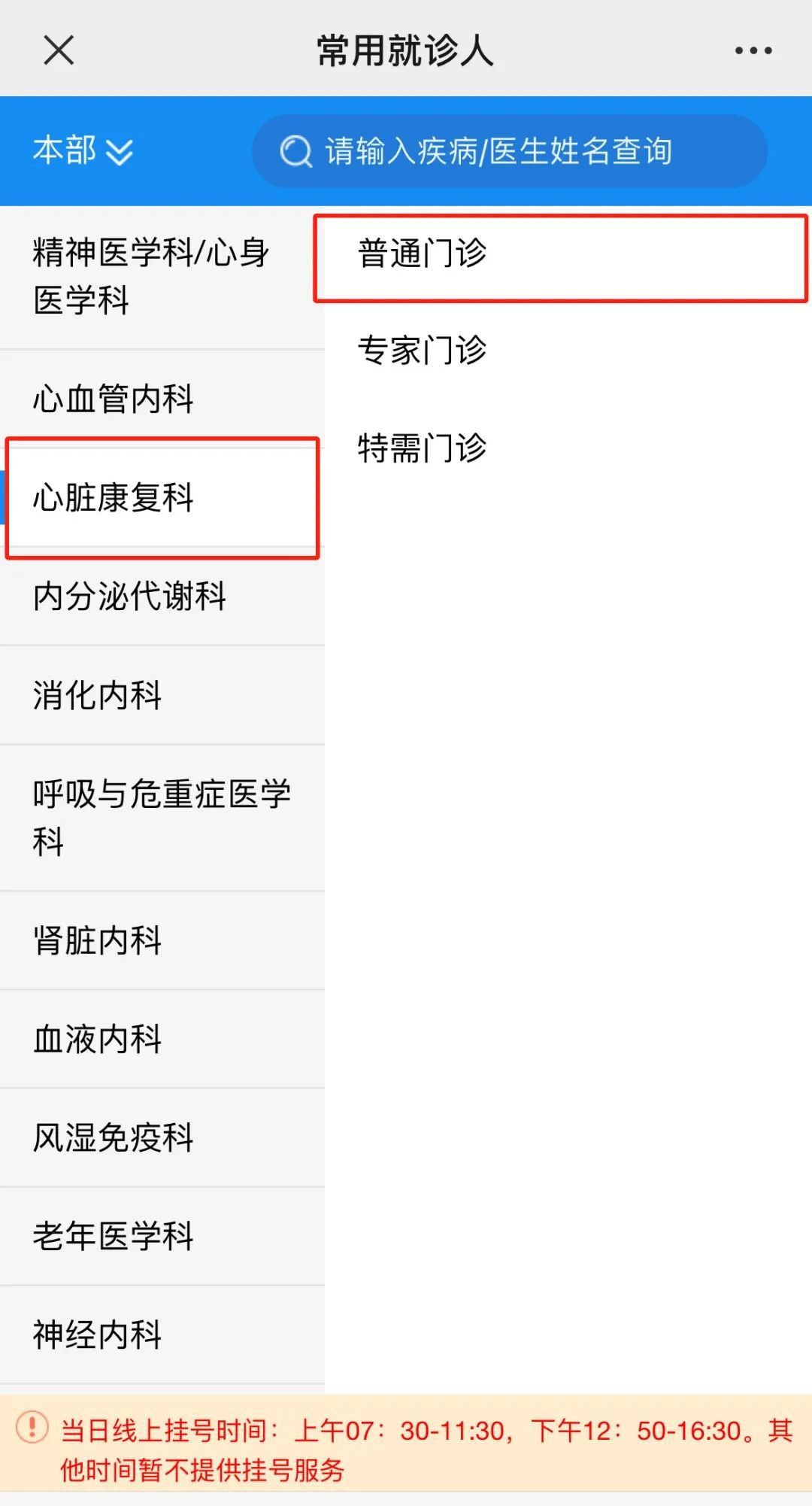Select 风湿免疫科 department

click(162, 1137)
